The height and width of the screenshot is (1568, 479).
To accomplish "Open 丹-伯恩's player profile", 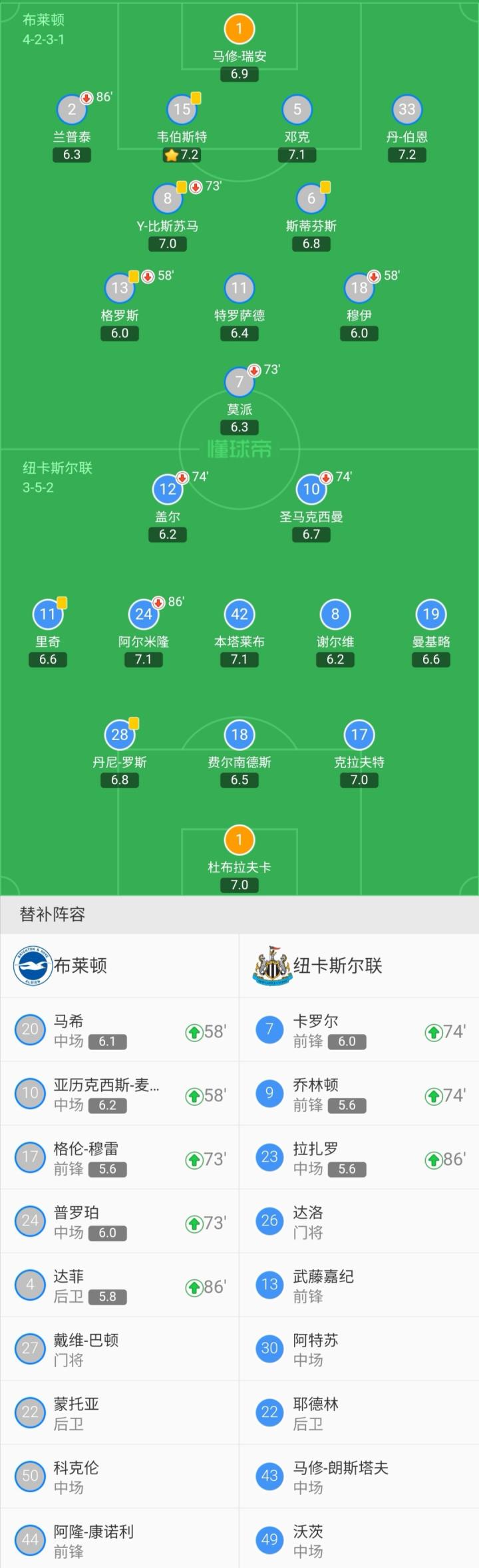I will (406, 110).
